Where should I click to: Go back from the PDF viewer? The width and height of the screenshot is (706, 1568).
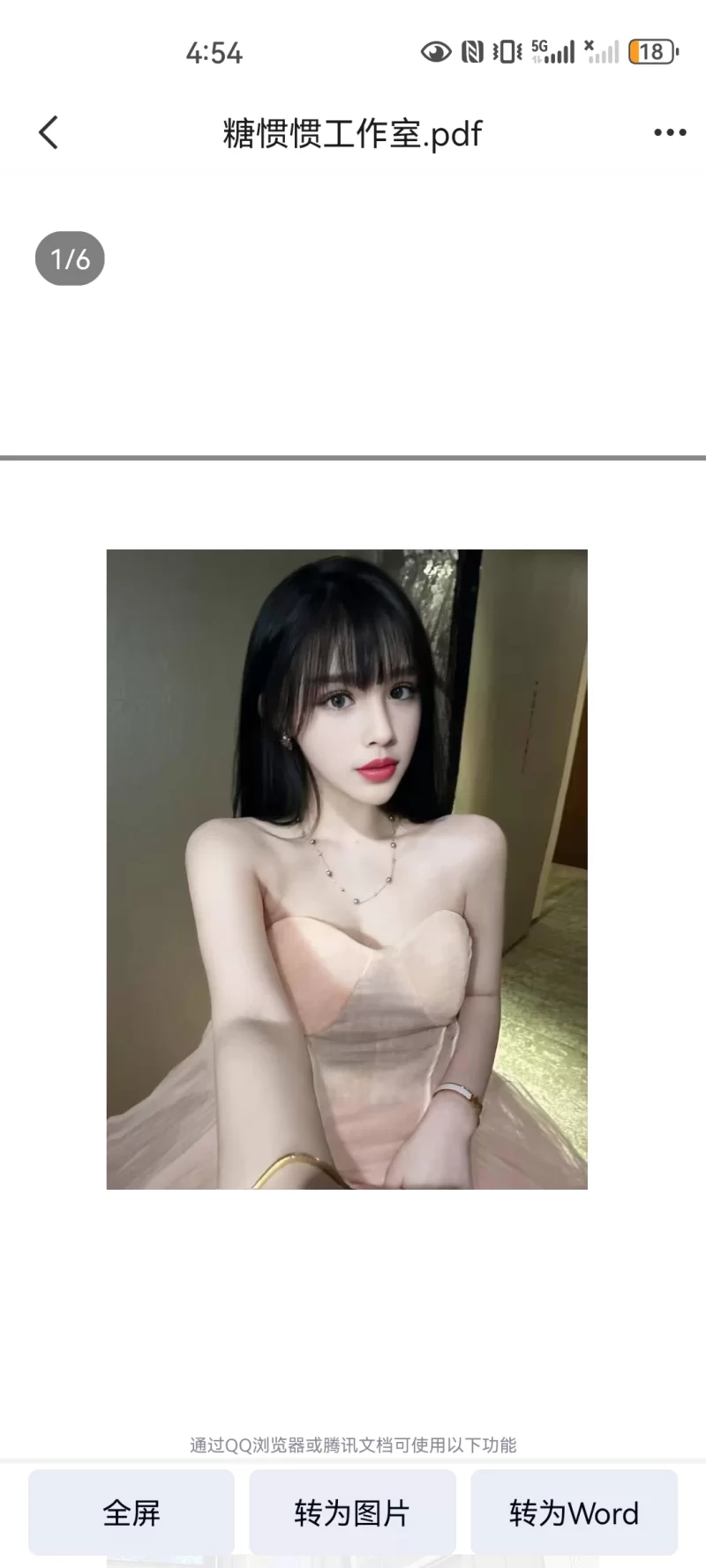[x=49, y=133]
